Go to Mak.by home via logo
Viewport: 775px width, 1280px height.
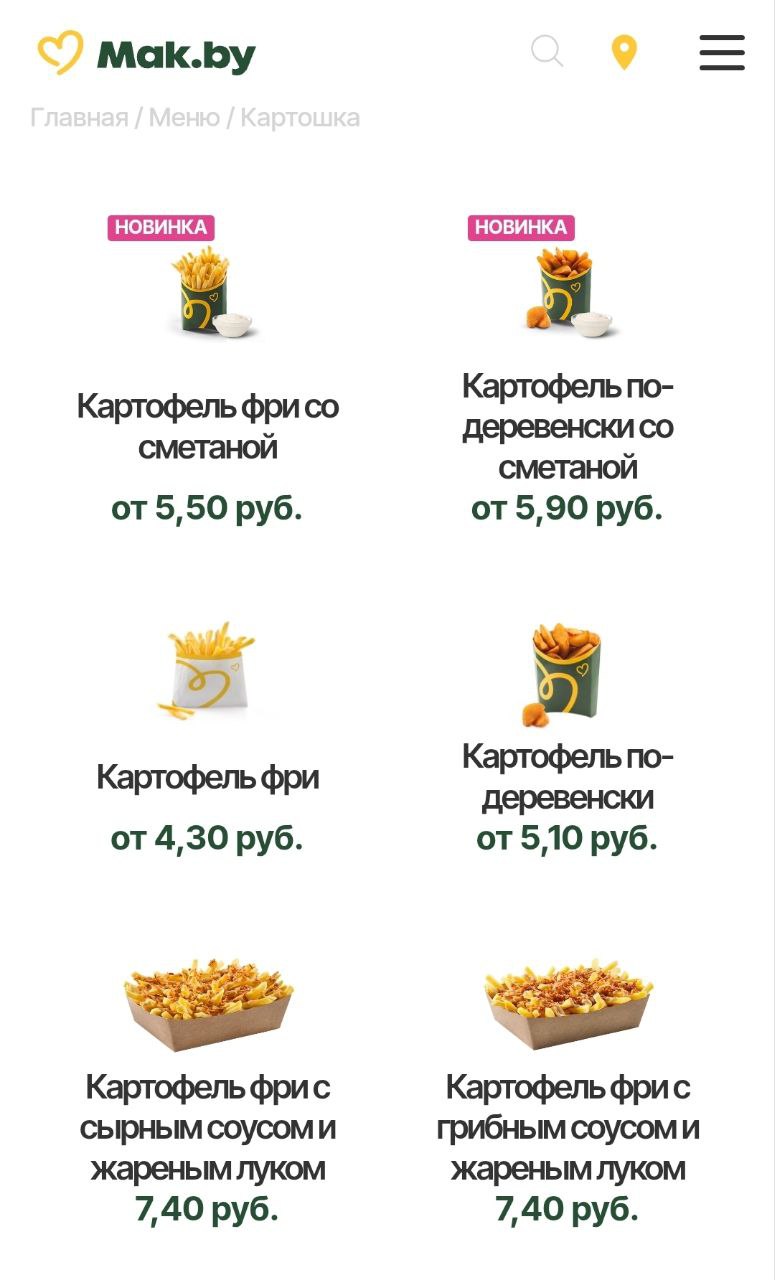[147, 53]
